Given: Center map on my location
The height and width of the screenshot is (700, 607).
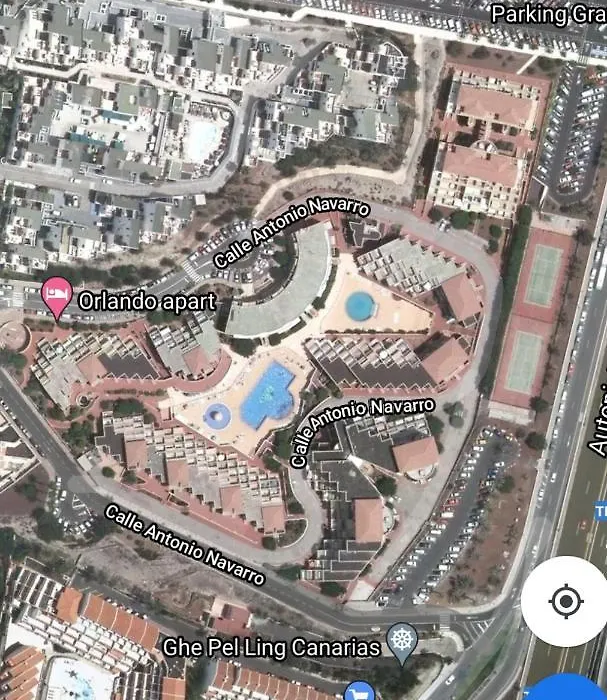Looking at the screenshot, I should click(x=565, y=602).
